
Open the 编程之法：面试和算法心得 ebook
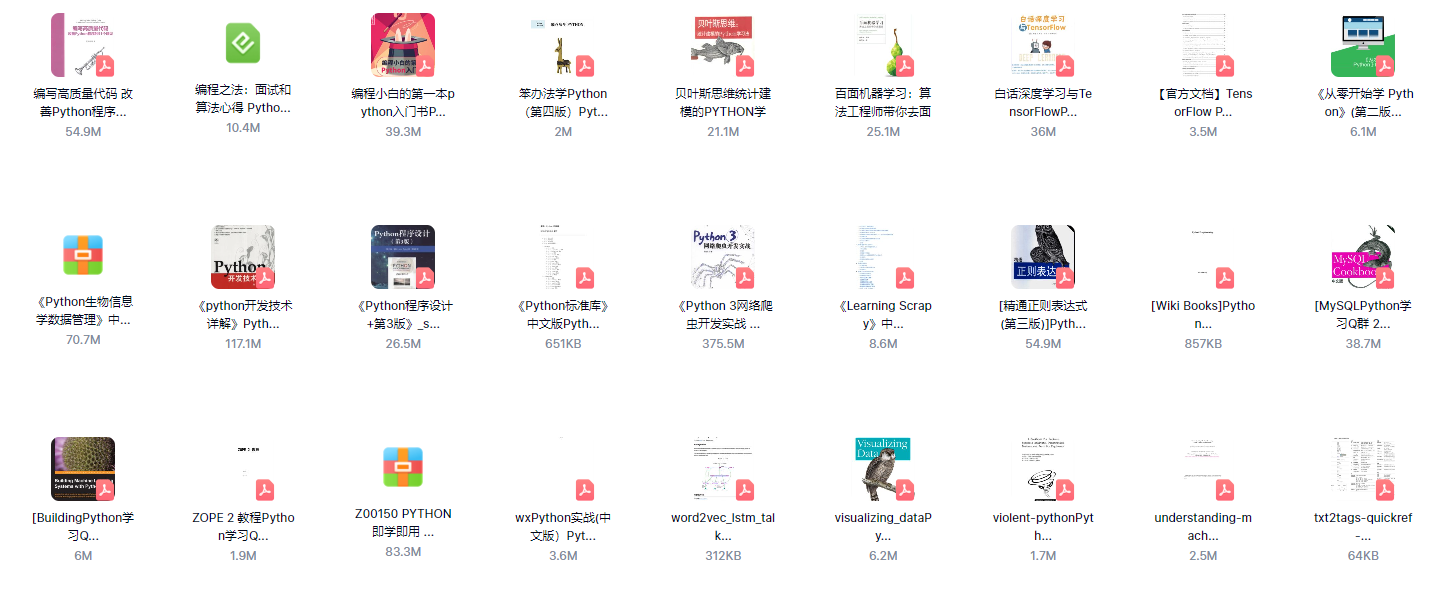(x=243, y=45)
